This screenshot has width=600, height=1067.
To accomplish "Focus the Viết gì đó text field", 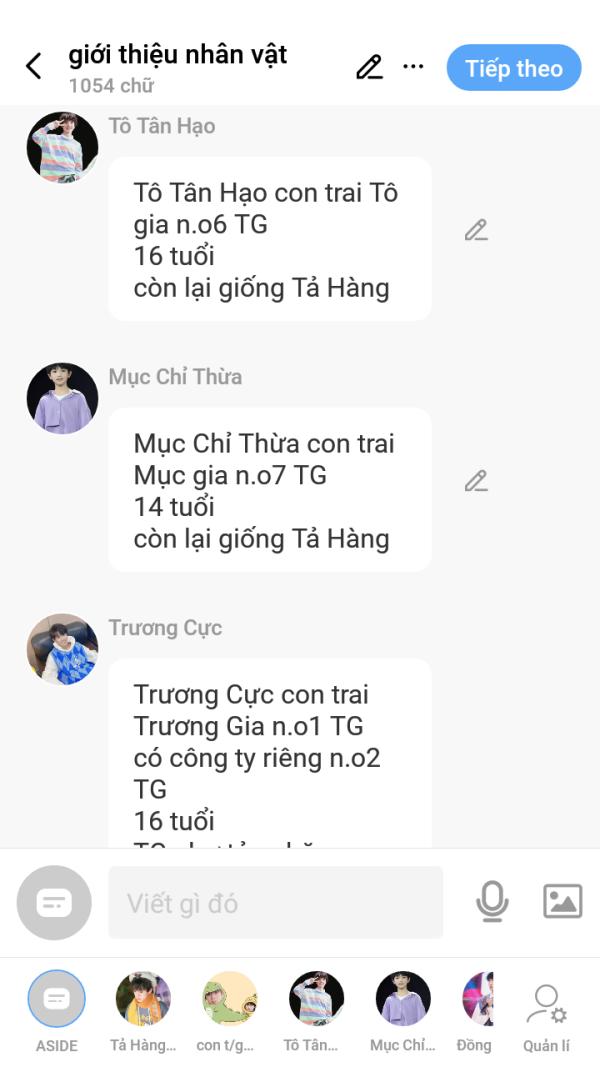I will [x=275, y=902].
